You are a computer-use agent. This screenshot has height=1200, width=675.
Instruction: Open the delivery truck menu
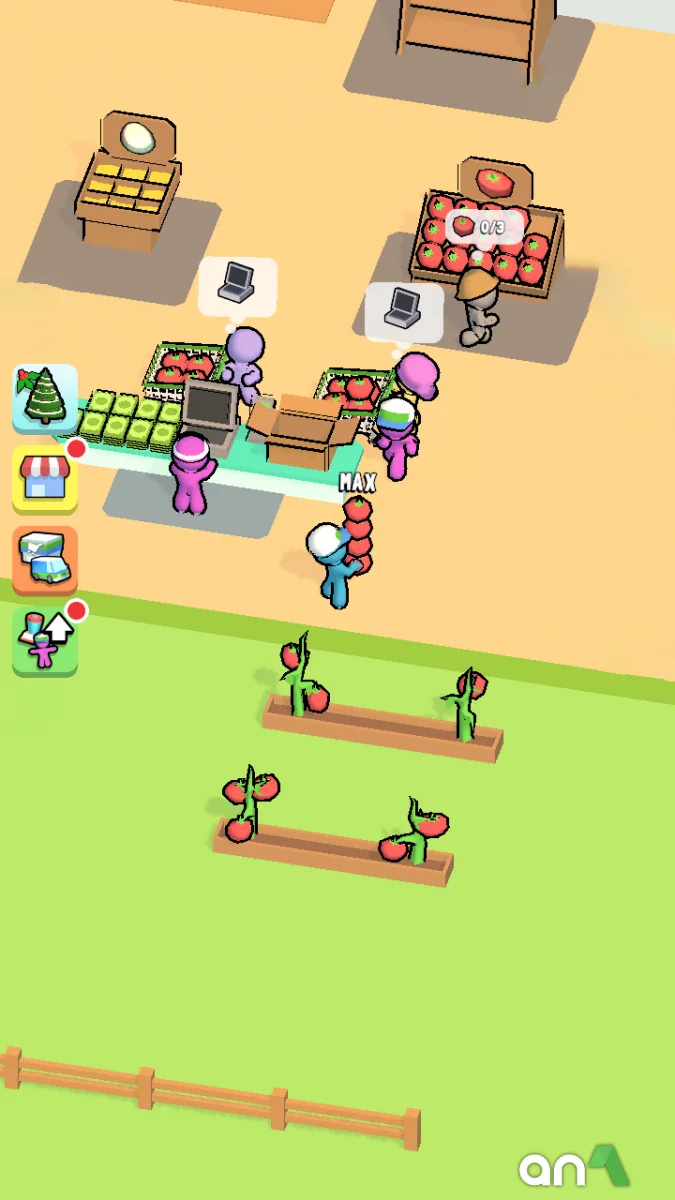[45, 560]
